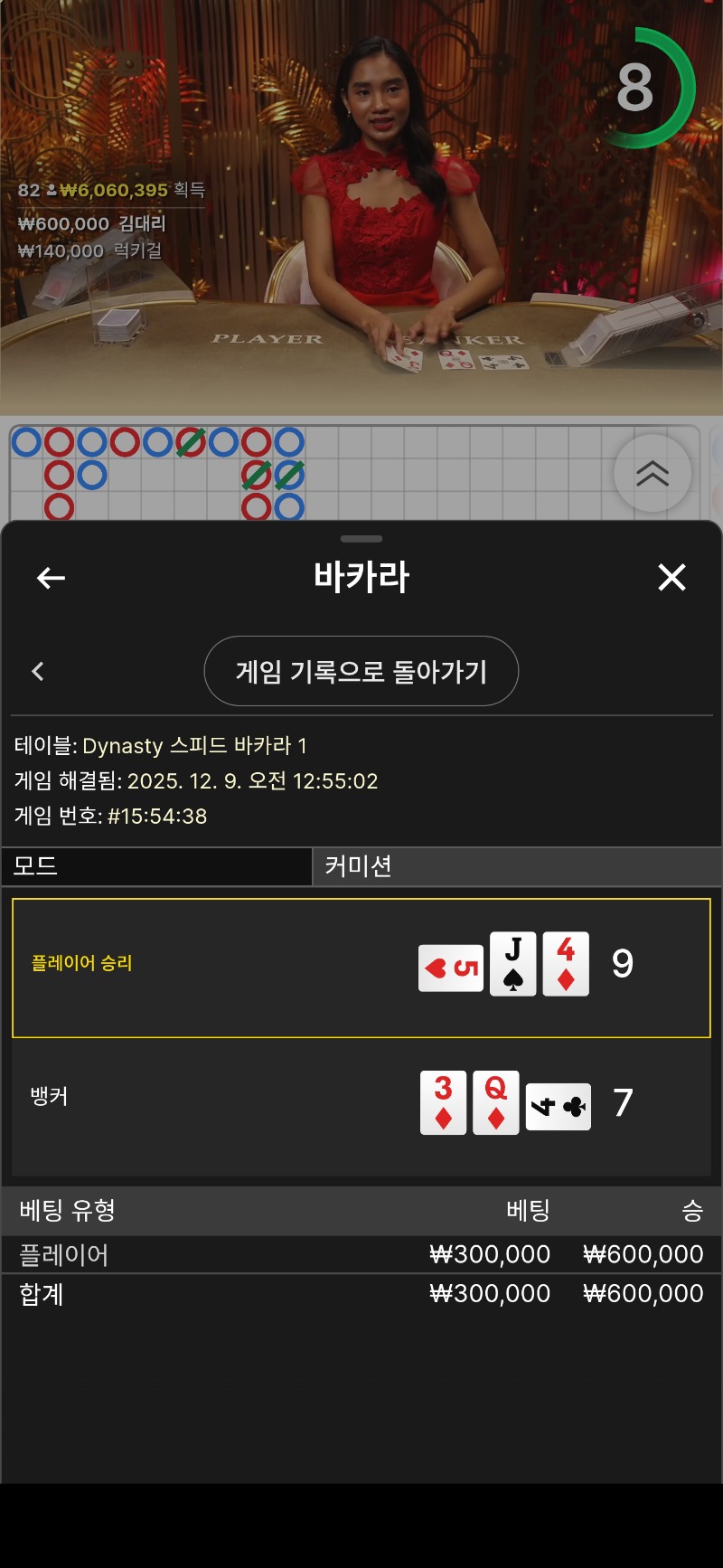Close the 바카라 panel
This screenshot has width=723, height=1568.
(x=671, y=577)
